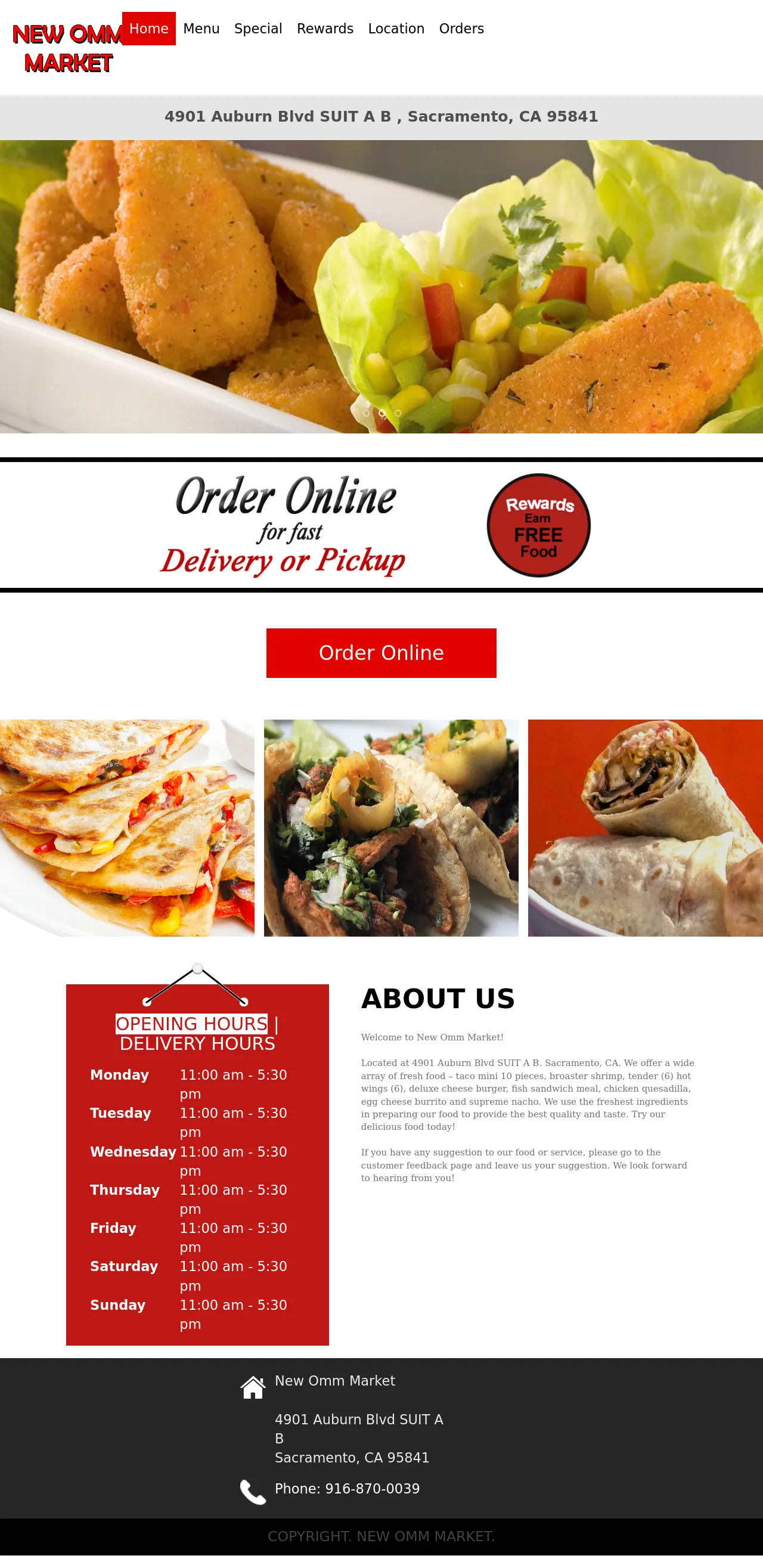Open the Special page
The height and width of the screenshot is (1568, 763).
[258, 29]
